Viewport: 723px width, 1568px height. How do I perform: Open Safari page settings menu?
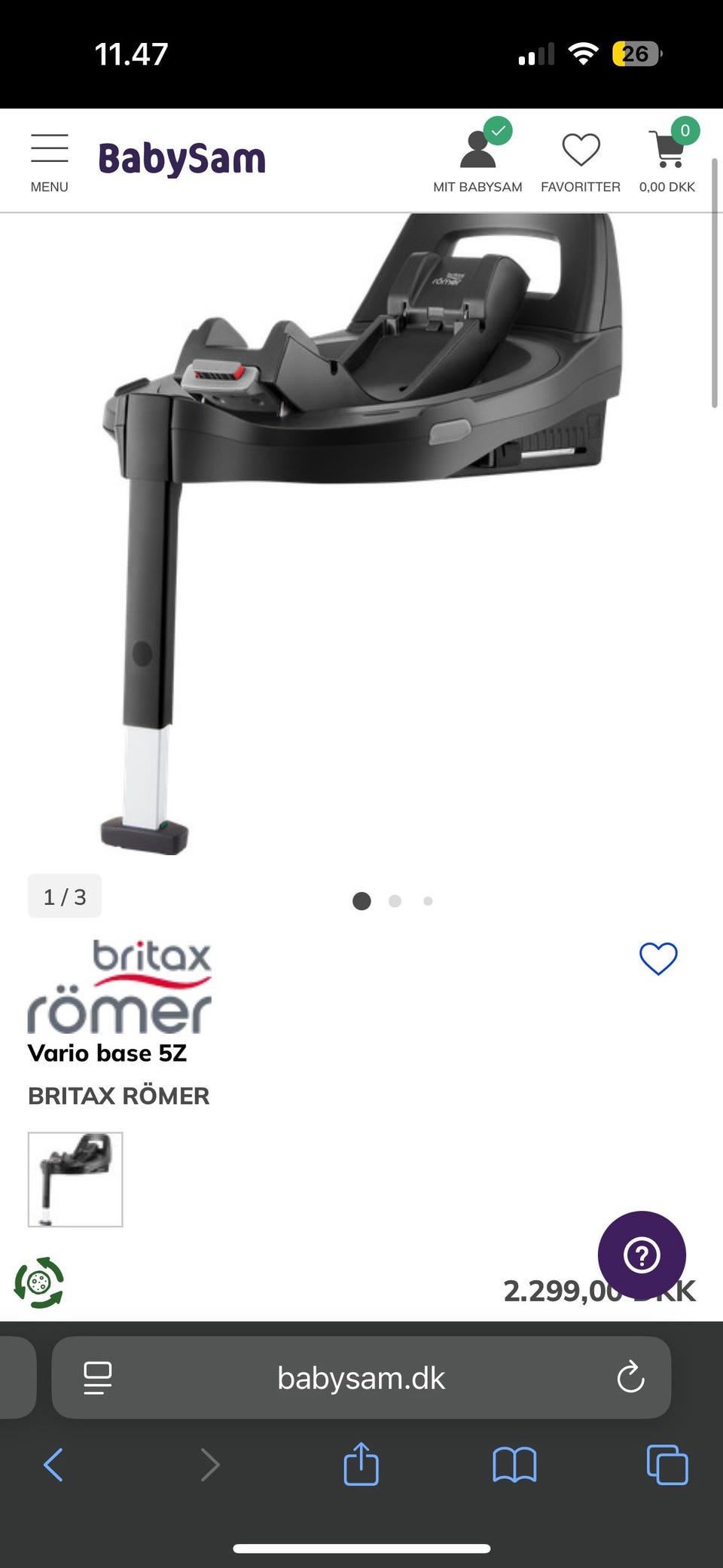[x=98, y=1378]
